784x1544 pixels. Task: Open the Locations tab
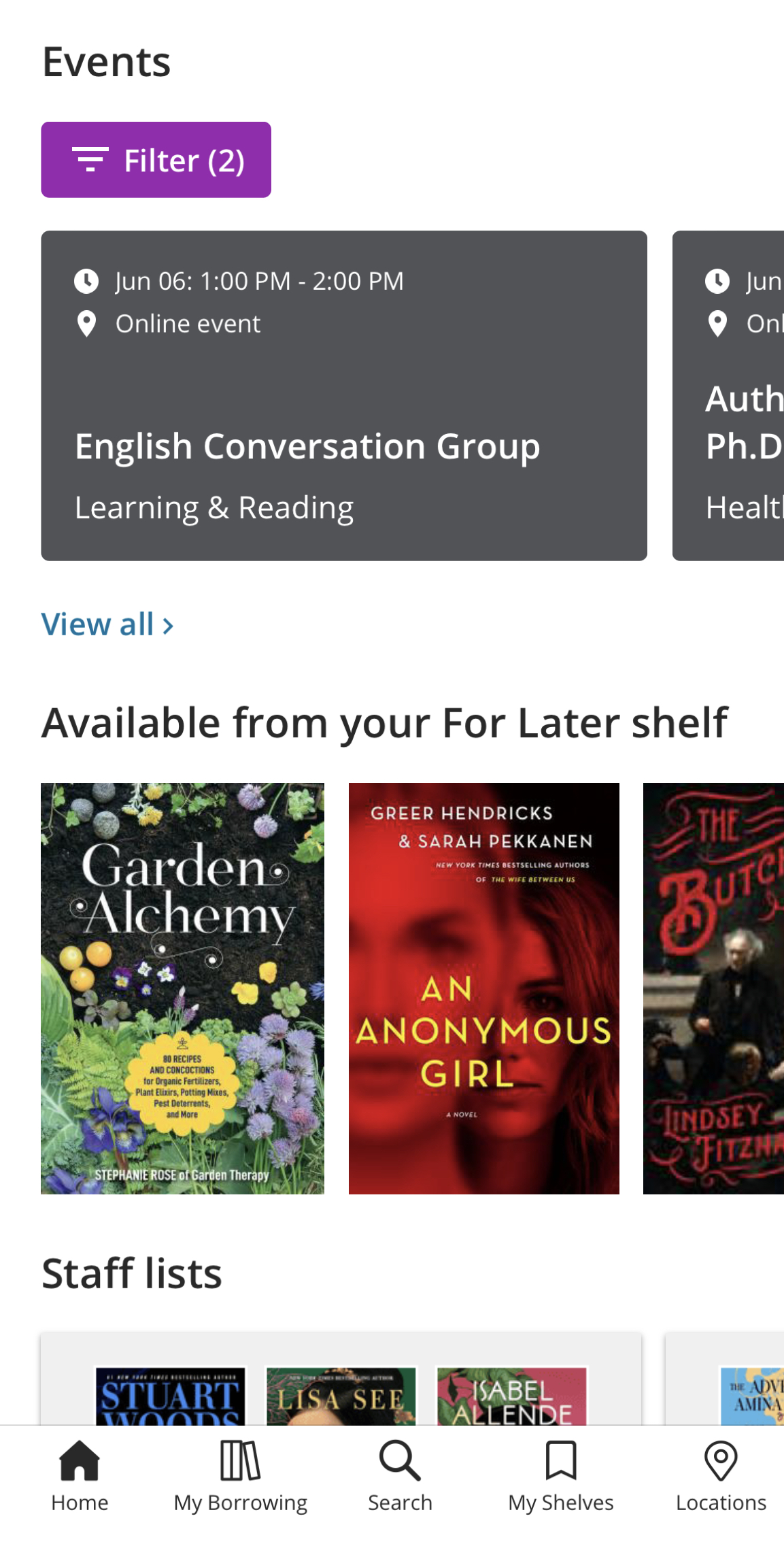point(721,1476)
